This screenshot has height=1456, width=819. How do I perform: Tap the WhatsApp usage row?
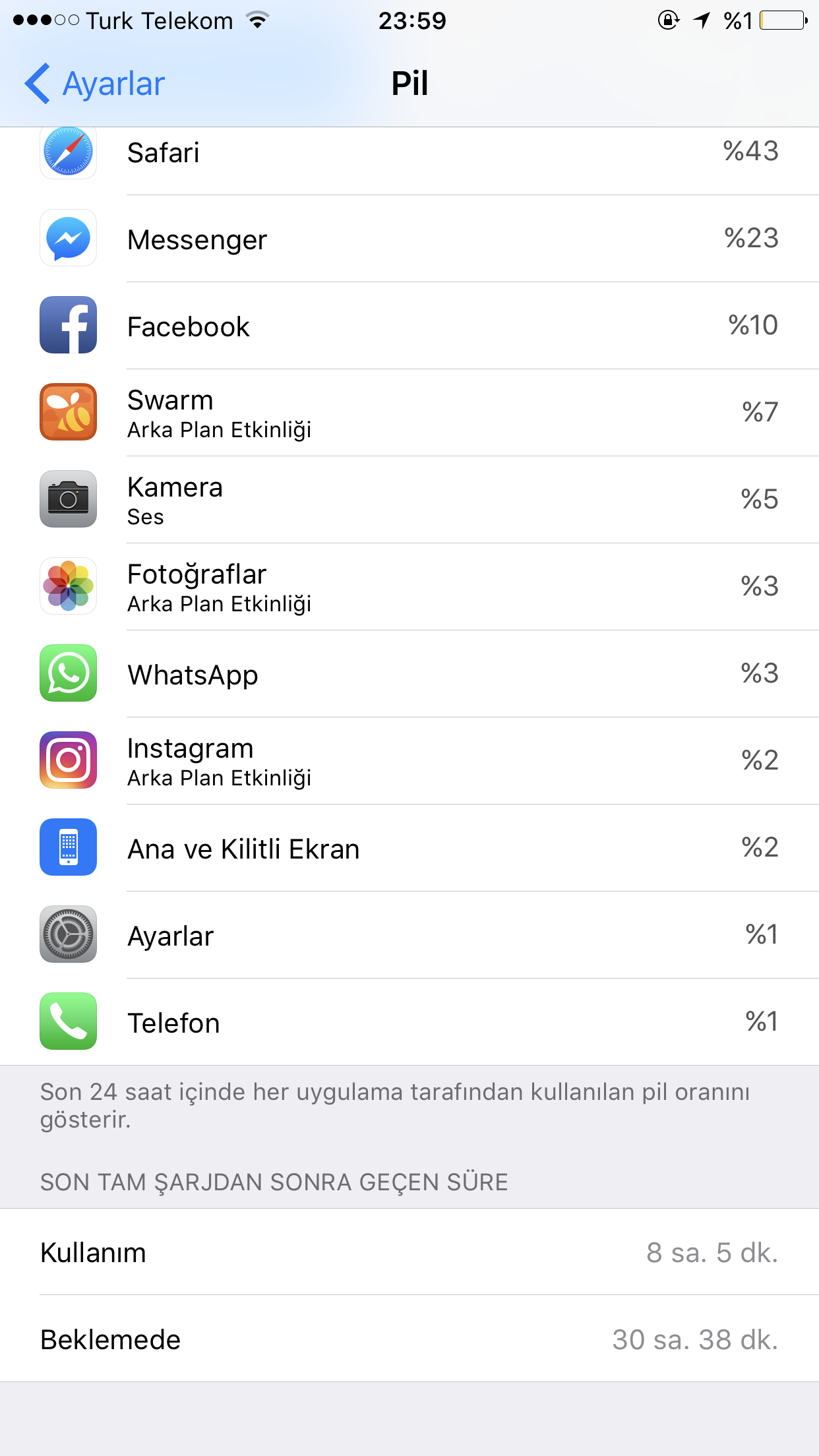[x=409, y=674]
